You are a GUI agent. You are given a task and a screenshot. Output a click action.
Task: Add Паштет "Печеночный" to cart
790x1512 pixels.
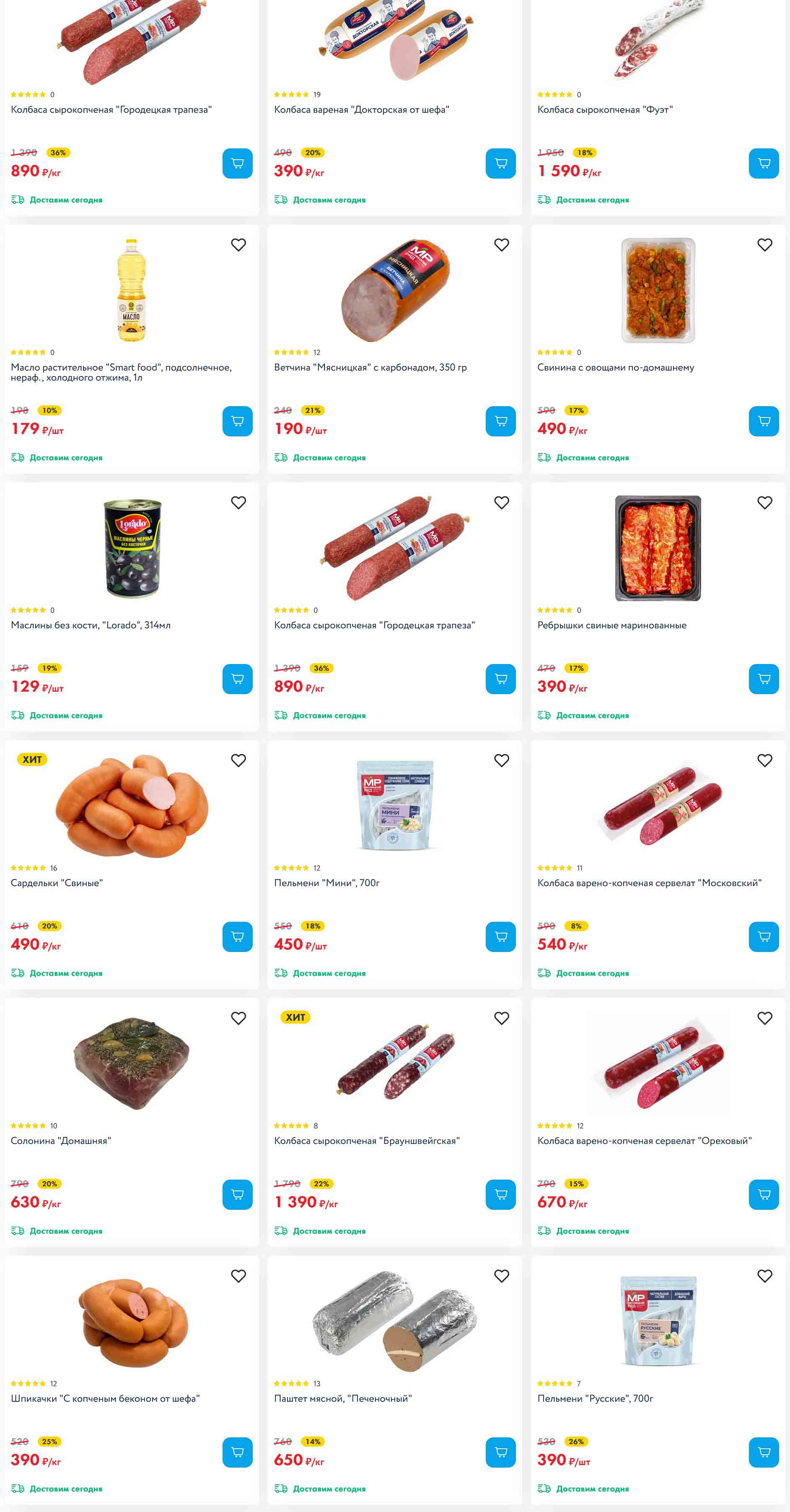[x=500, y=1452]
